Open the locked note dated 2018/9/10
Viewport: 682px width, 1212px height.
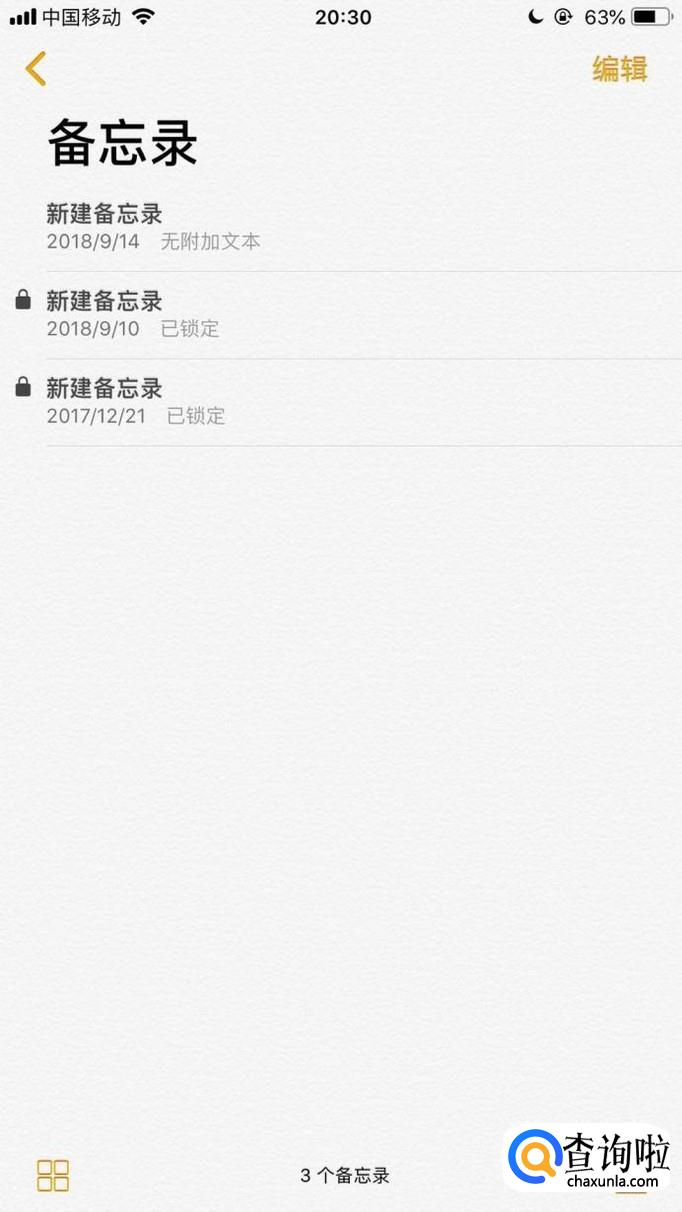pos(341,315)
